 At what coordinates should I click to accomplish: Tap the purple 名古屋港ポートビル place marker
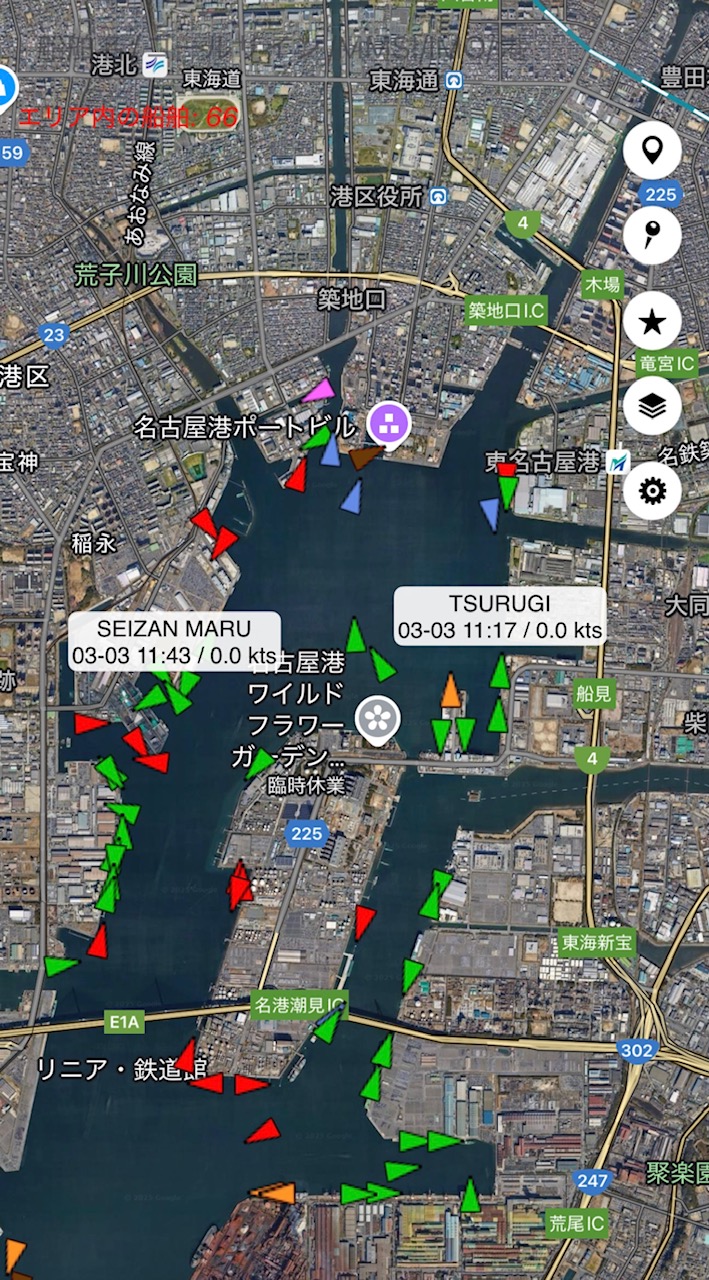coord(389,424)
